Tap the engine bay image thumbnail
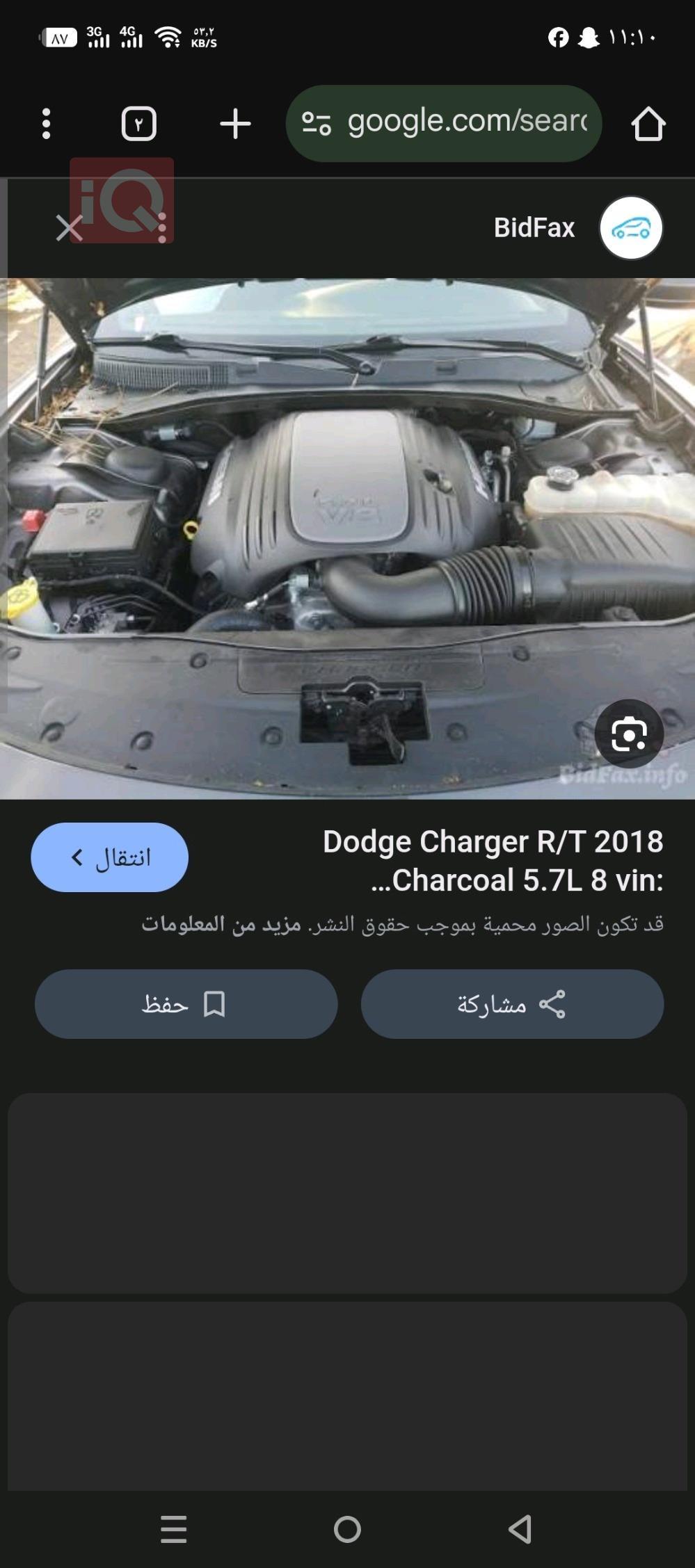The width and height of the screenshot is (695, 1568). [x=347, y=535]
